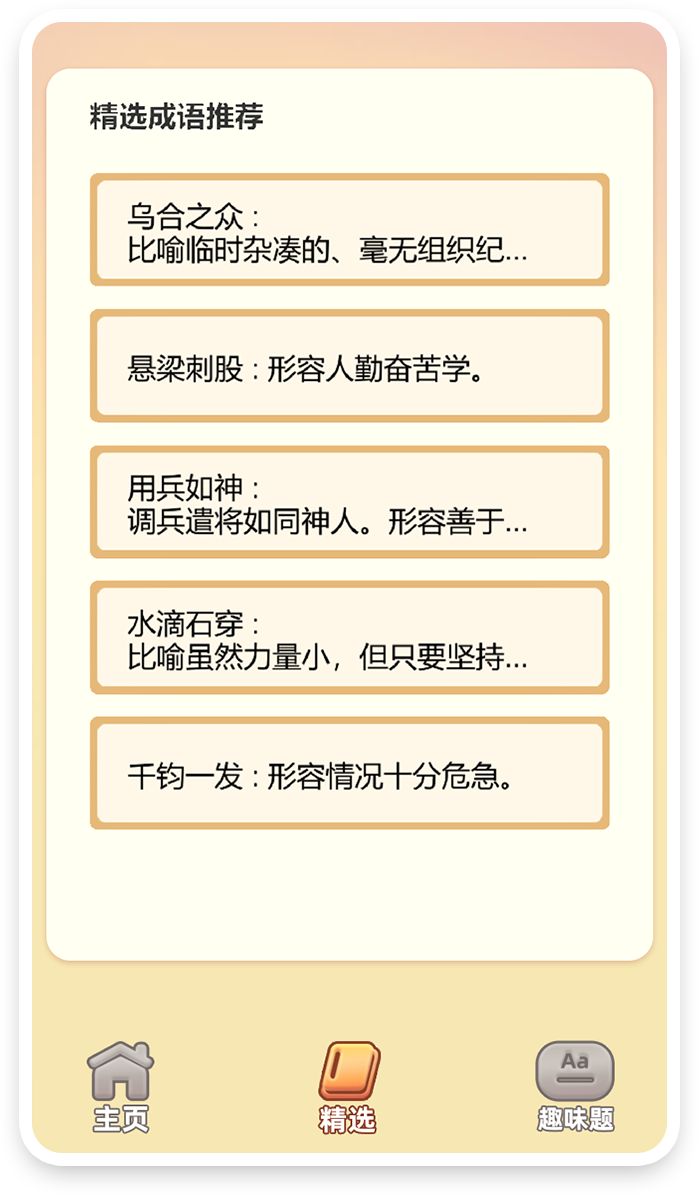Expand the 水滴石穿 idiom explanation
699x1195 pixels.
(x=349, y=638)
